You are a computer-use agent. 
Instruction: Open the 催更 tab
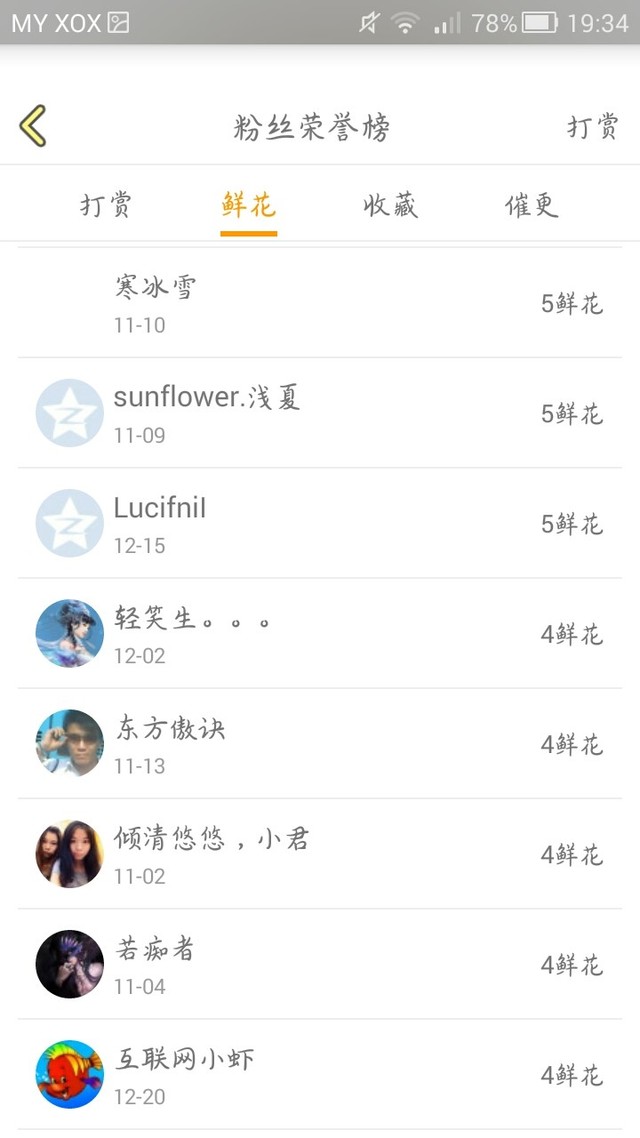[531, 206]
